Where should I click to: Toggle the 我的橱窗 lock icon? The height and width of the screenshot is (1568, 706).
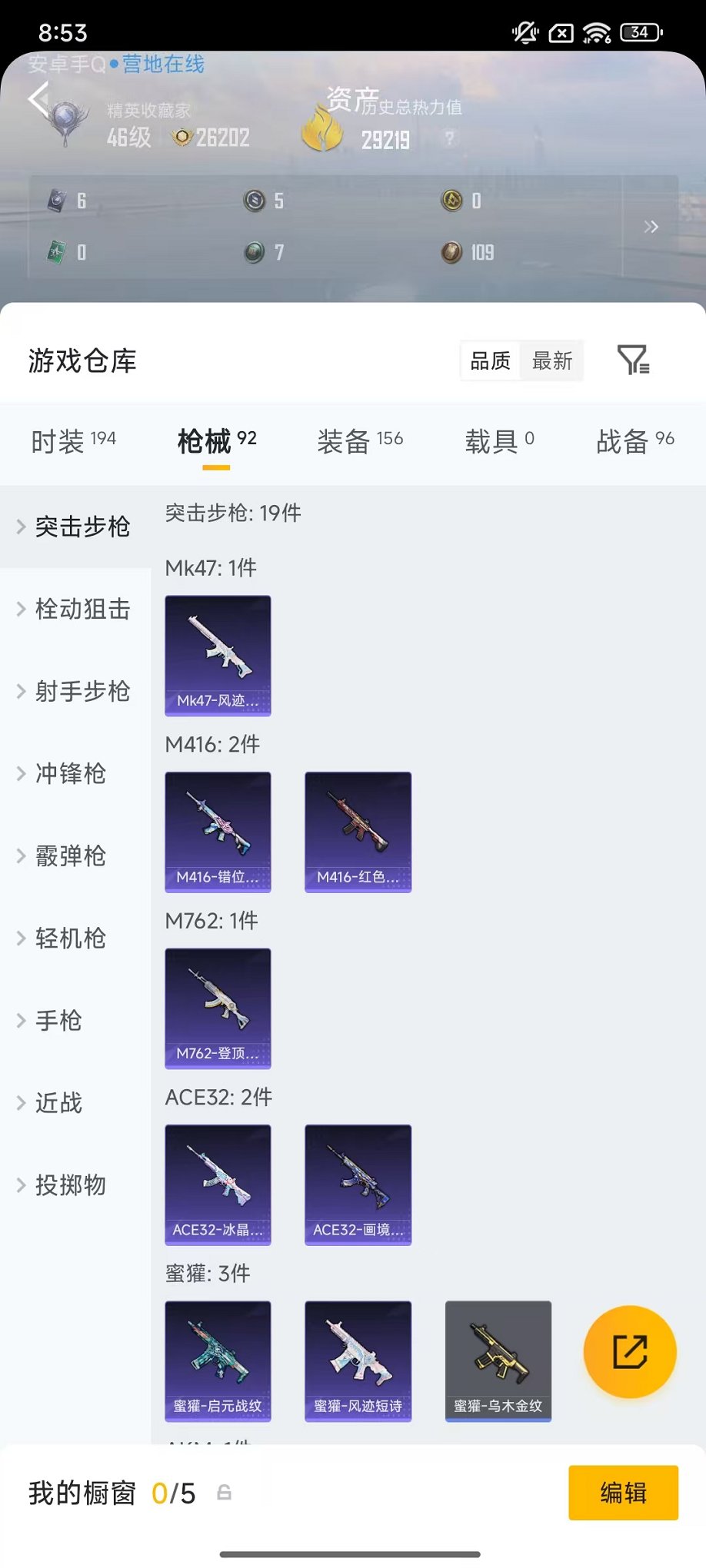[224, 1492]
